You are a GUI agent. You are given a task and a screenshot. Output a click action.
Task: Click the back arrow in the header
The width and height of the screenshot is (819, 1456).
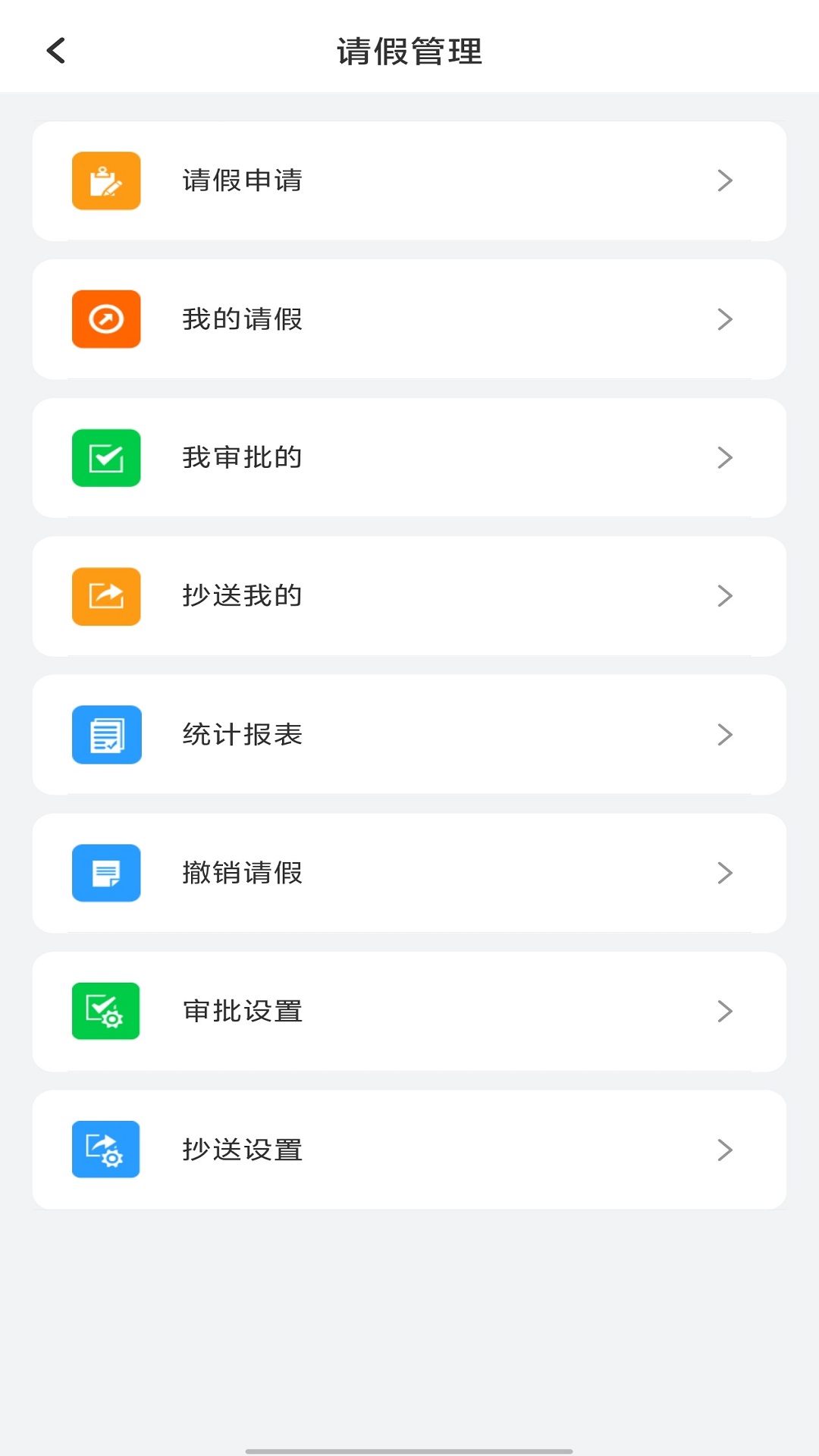[55, 50]
